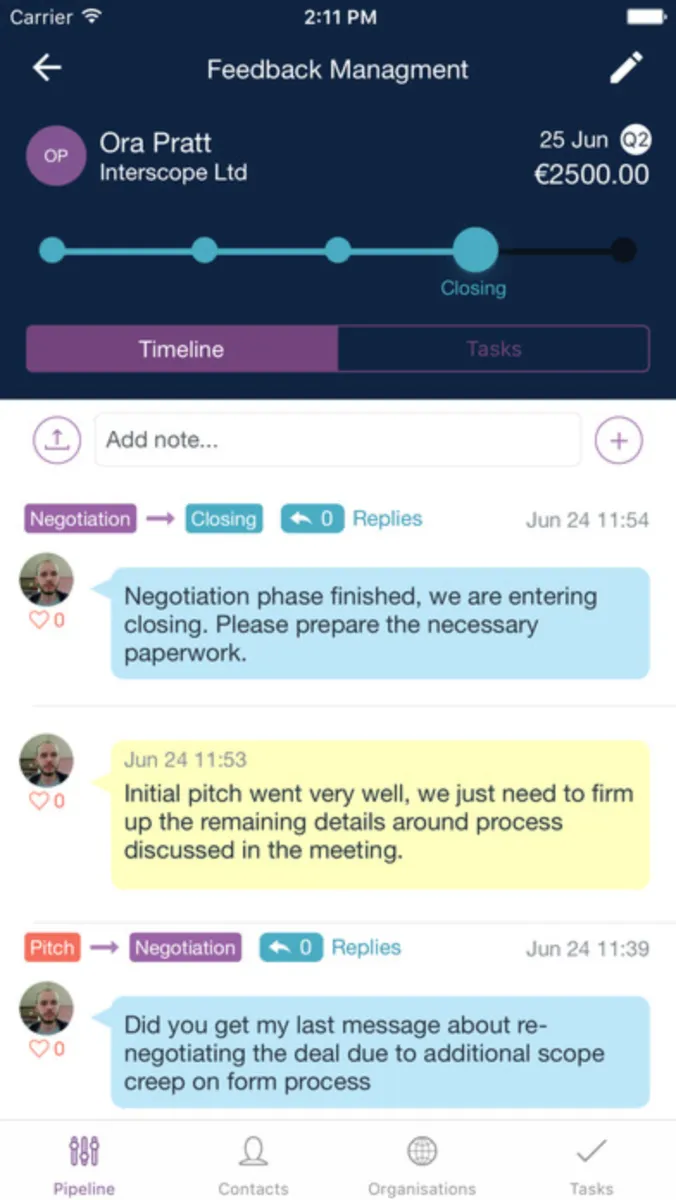Focus the Add note field
The image size is (676, 1200).
pos(337,439)
